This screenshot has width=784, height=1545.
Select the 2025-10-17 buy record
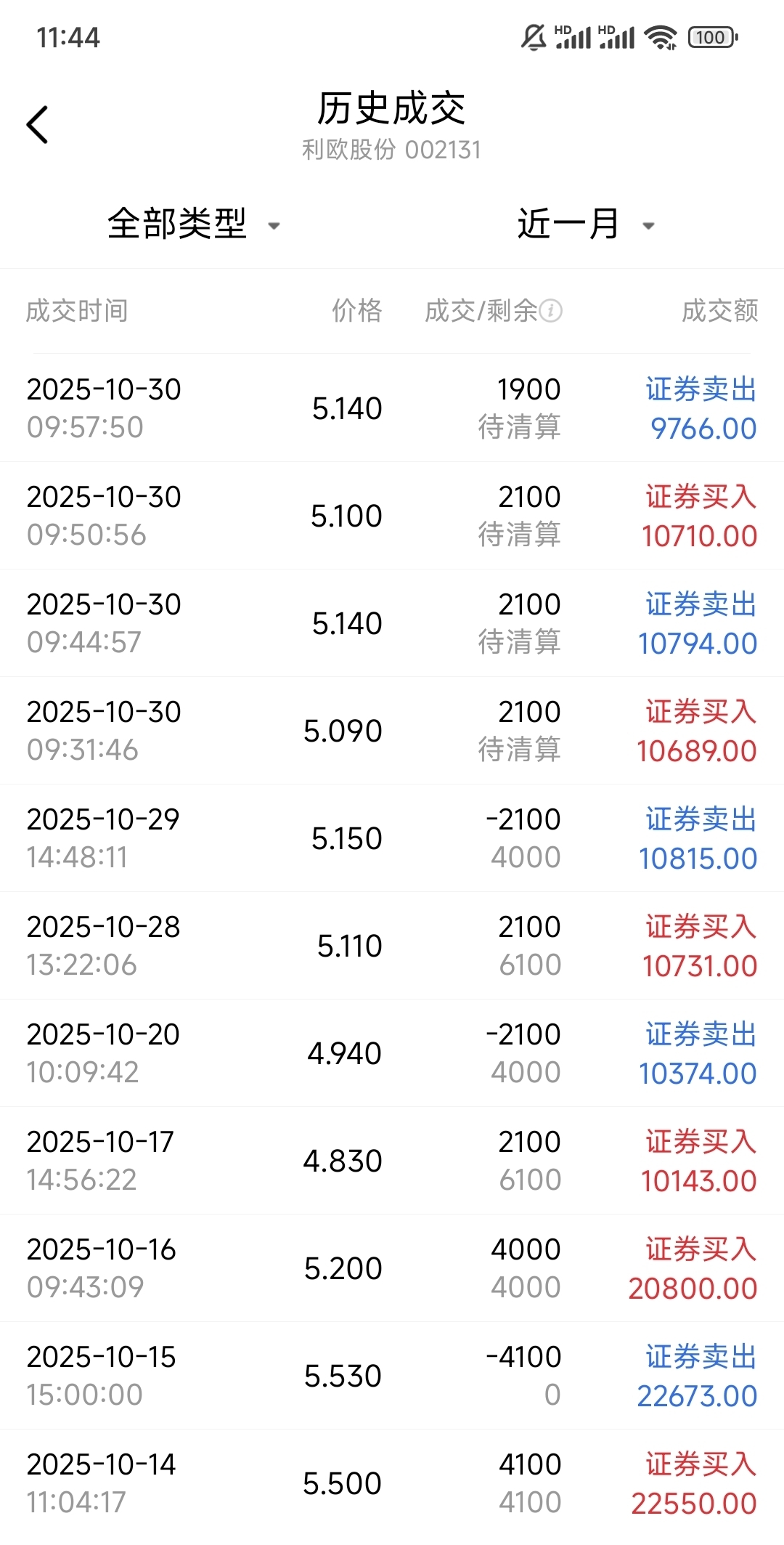[392, 1161]
